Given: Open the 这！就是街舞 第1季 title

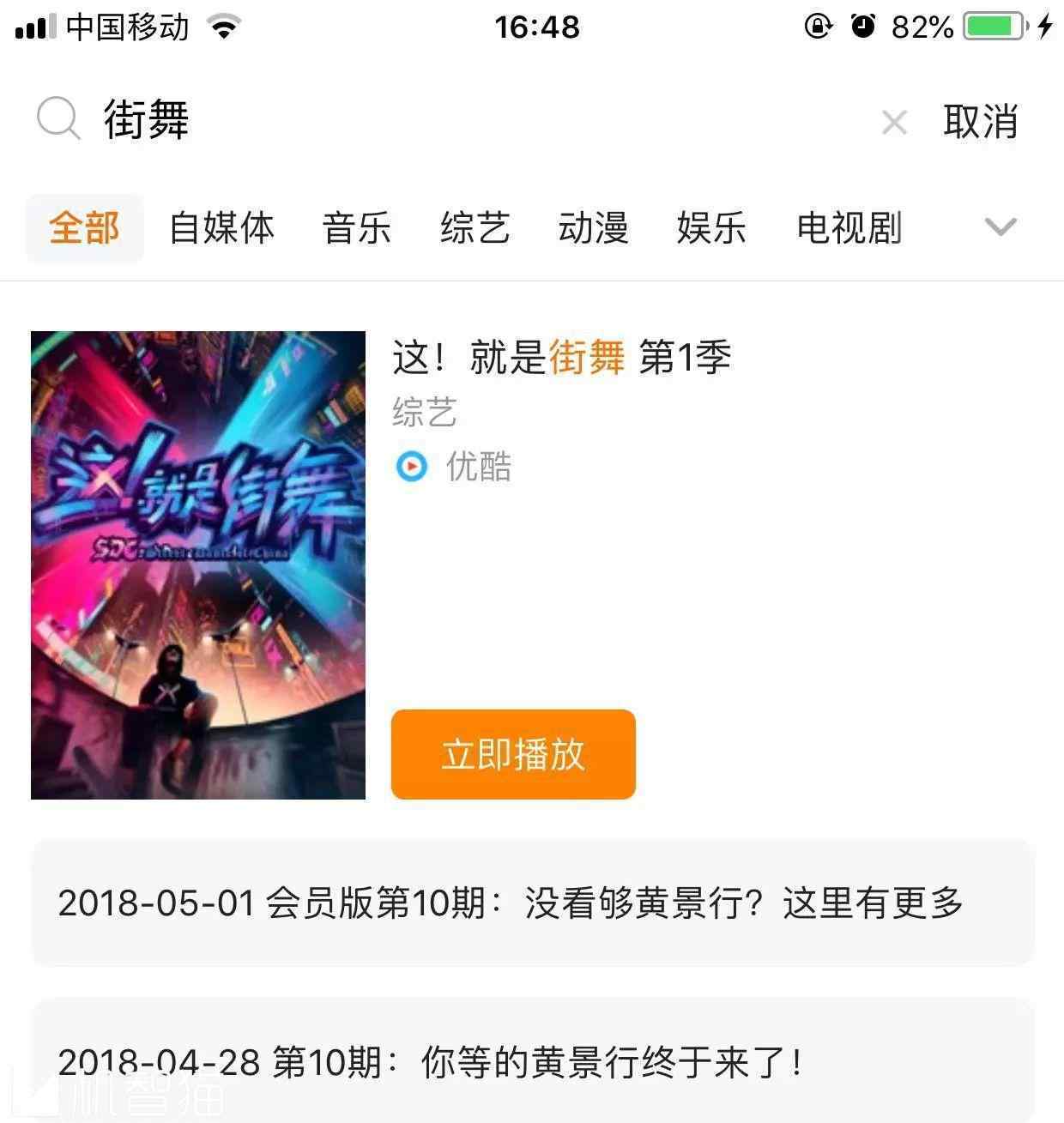Looking at the screenshot, I should click(561, 357).
